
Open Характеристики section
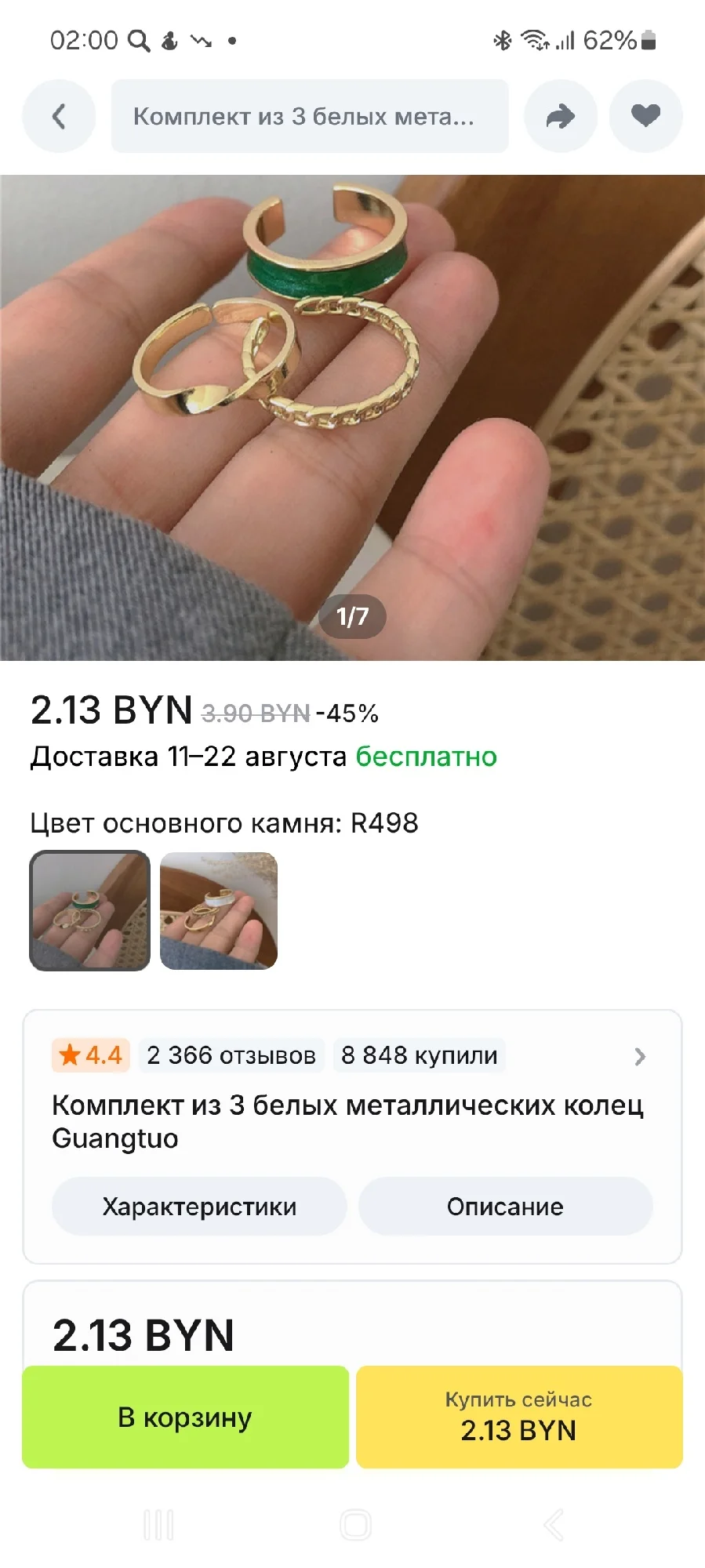[x=199, y=1206]
